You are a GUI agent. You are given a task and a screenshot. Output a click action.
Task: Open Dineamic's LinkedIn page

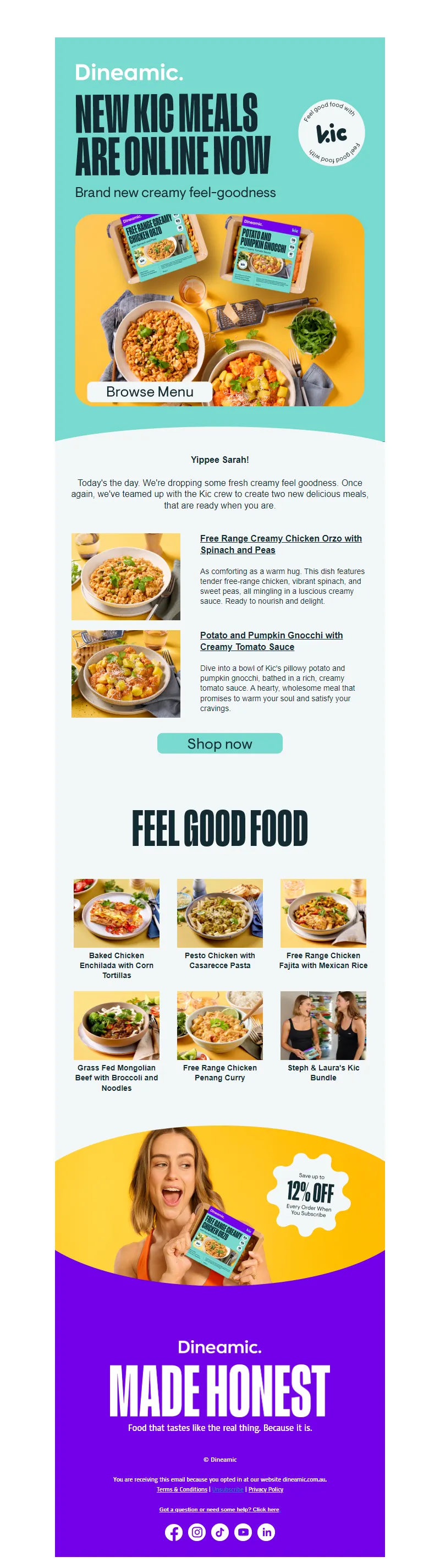[266, 1532]
